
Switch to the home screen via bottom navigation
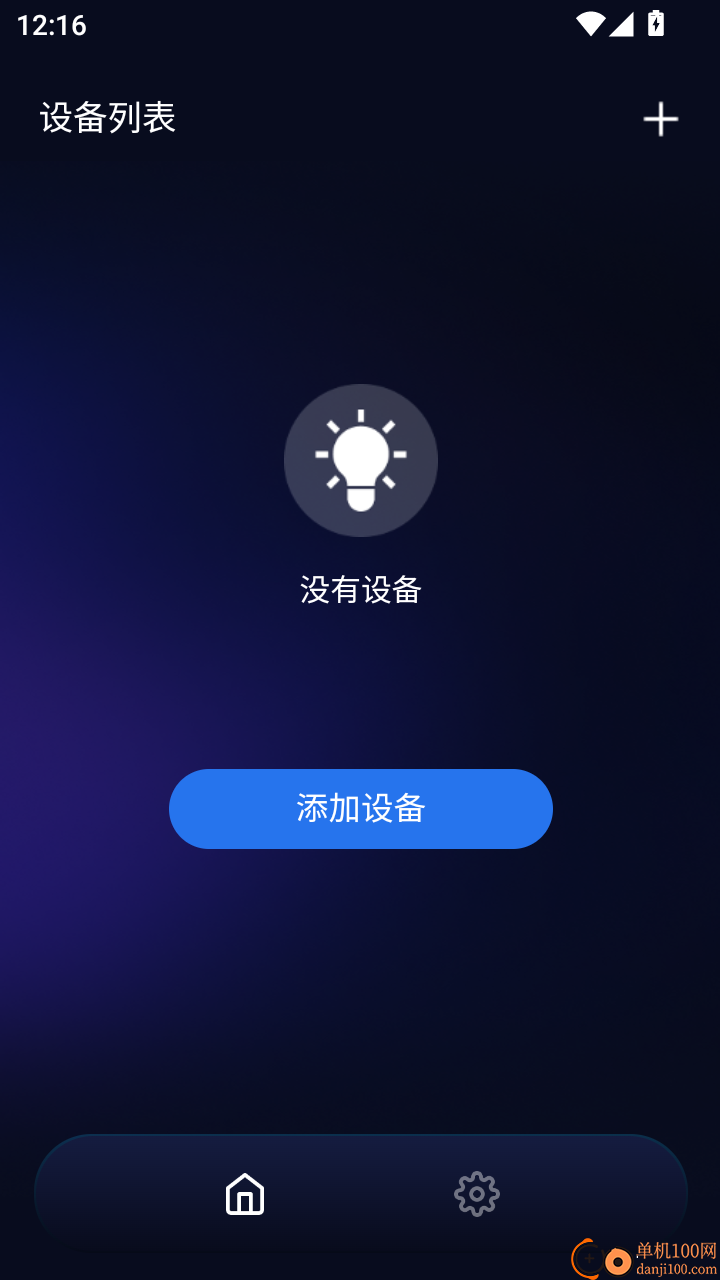[245, 1193]
